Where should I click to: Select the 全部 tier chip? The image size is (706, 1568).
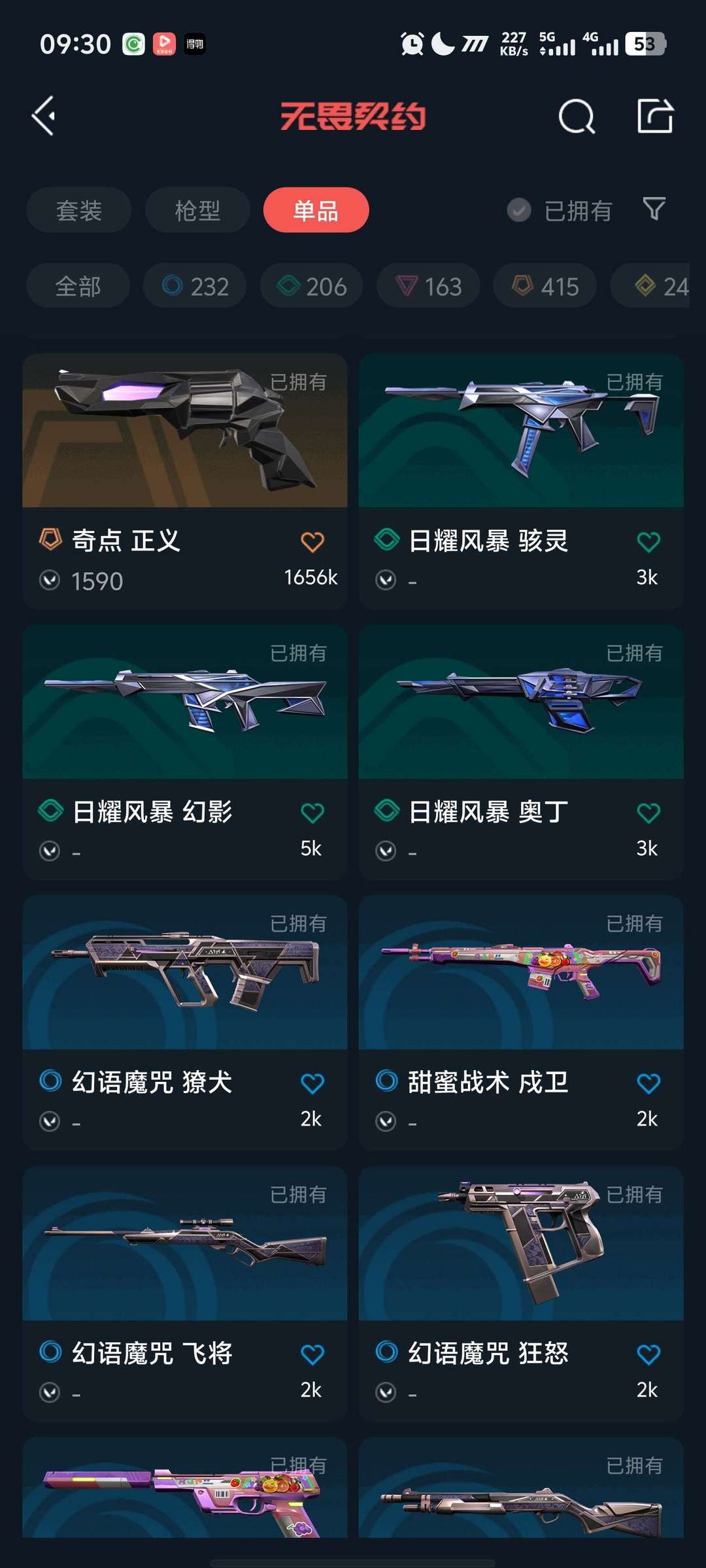point(78,286)
